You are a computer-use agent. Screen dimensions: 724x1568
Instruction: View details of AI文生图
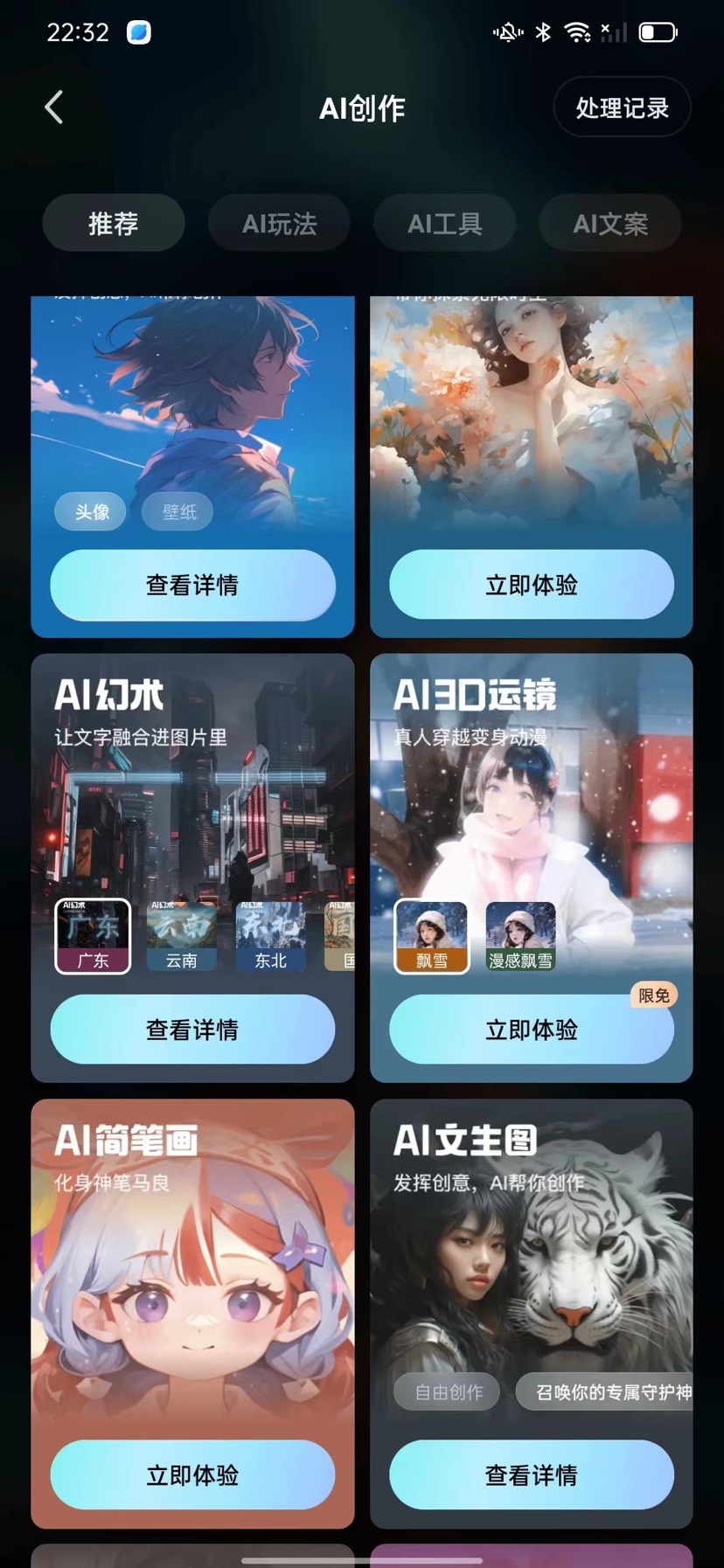coord(531,1475)
